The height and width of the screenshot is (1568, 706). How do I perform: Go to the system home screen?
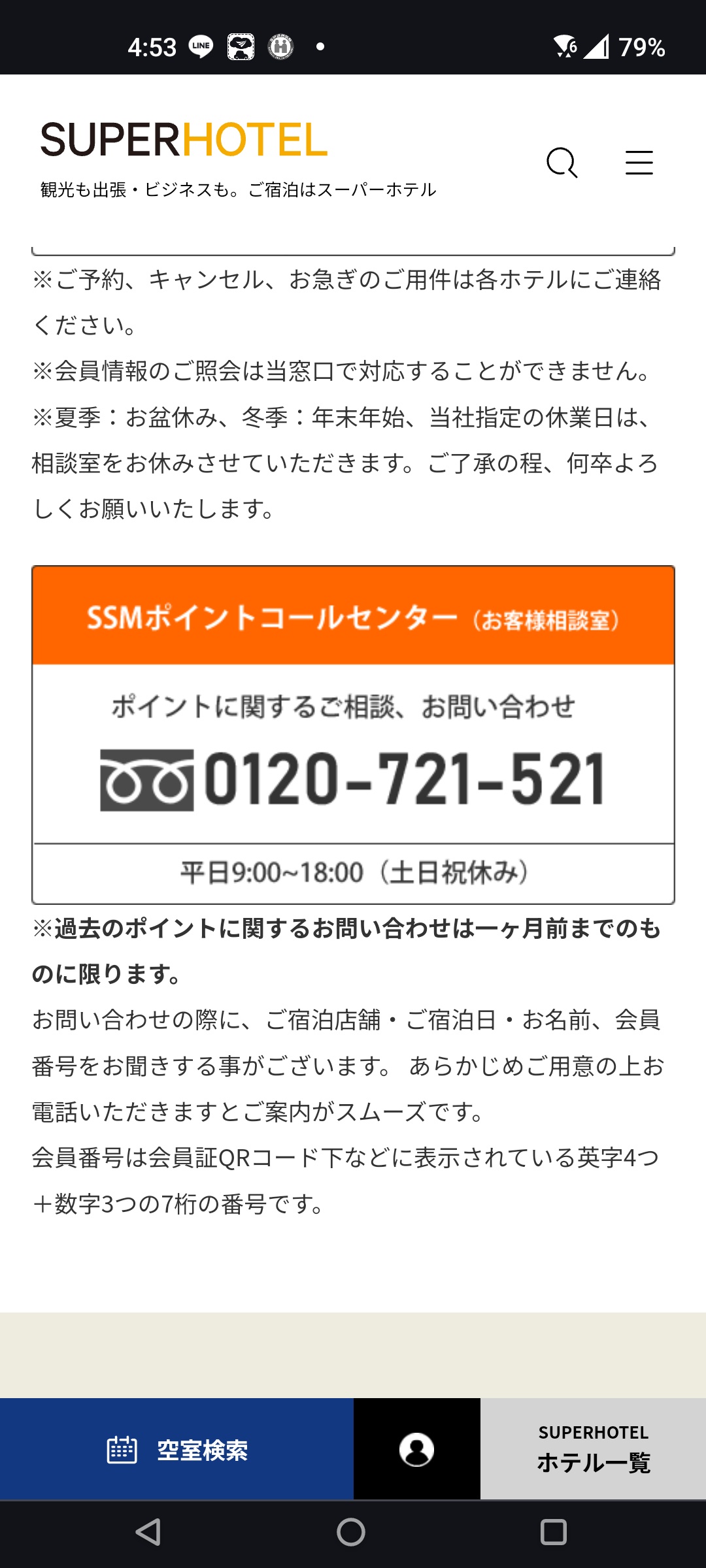[x=351, y=1532]
